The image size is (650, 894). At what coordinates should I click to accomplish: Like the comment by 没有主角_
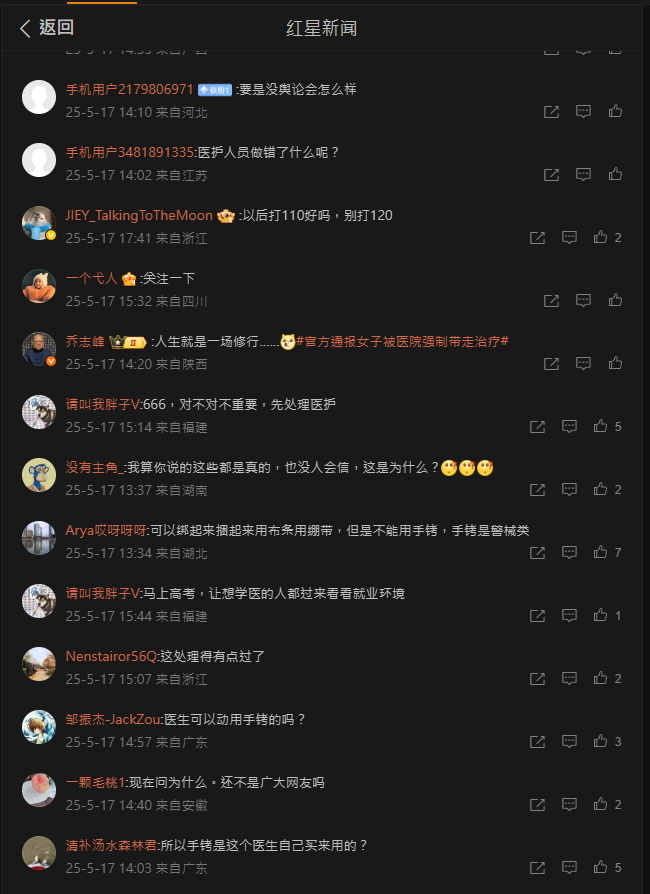(601, 490)
